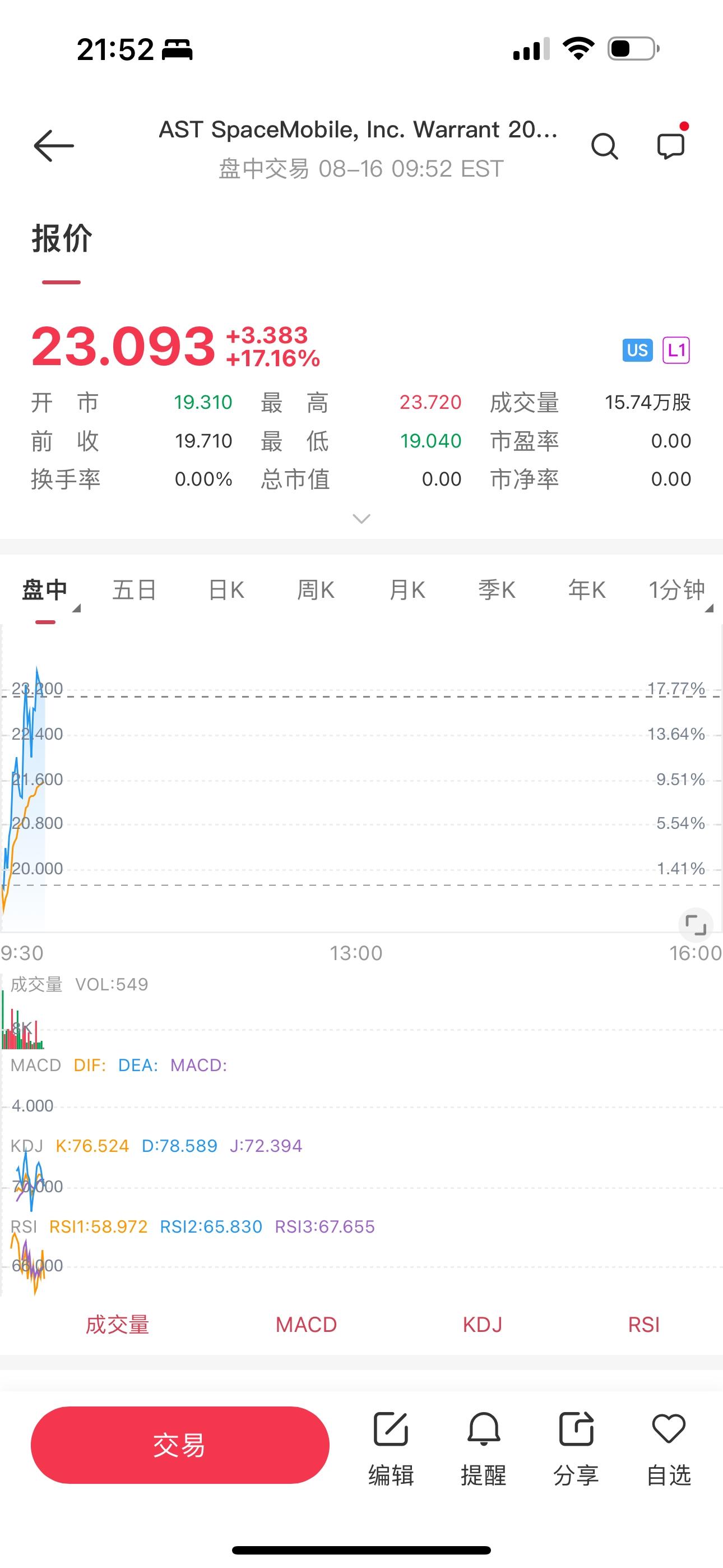Open the comments chat bubble
This screenshot has height=1568, width=723.
click(x=671, y=145)
